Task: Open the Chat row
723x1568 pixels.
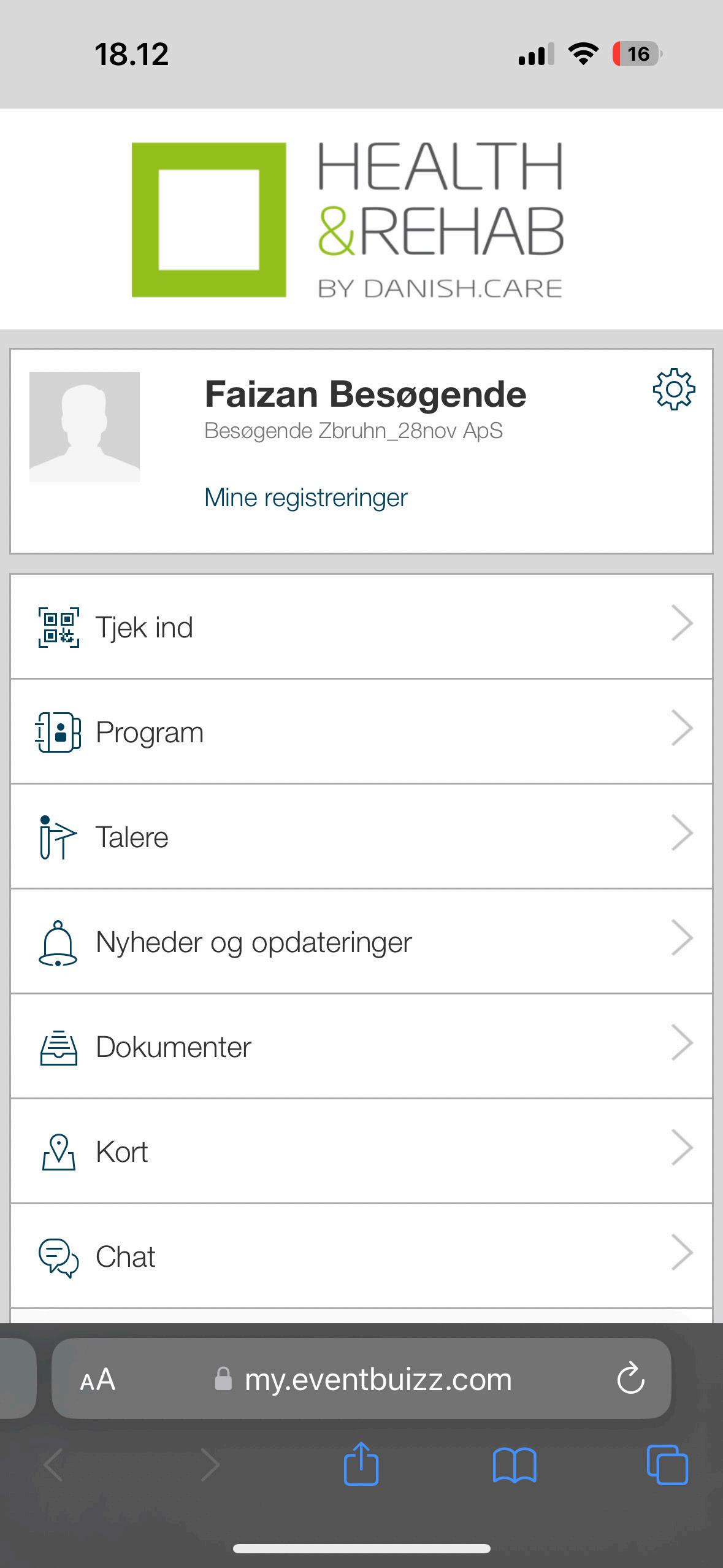Action: [361, 1256]
